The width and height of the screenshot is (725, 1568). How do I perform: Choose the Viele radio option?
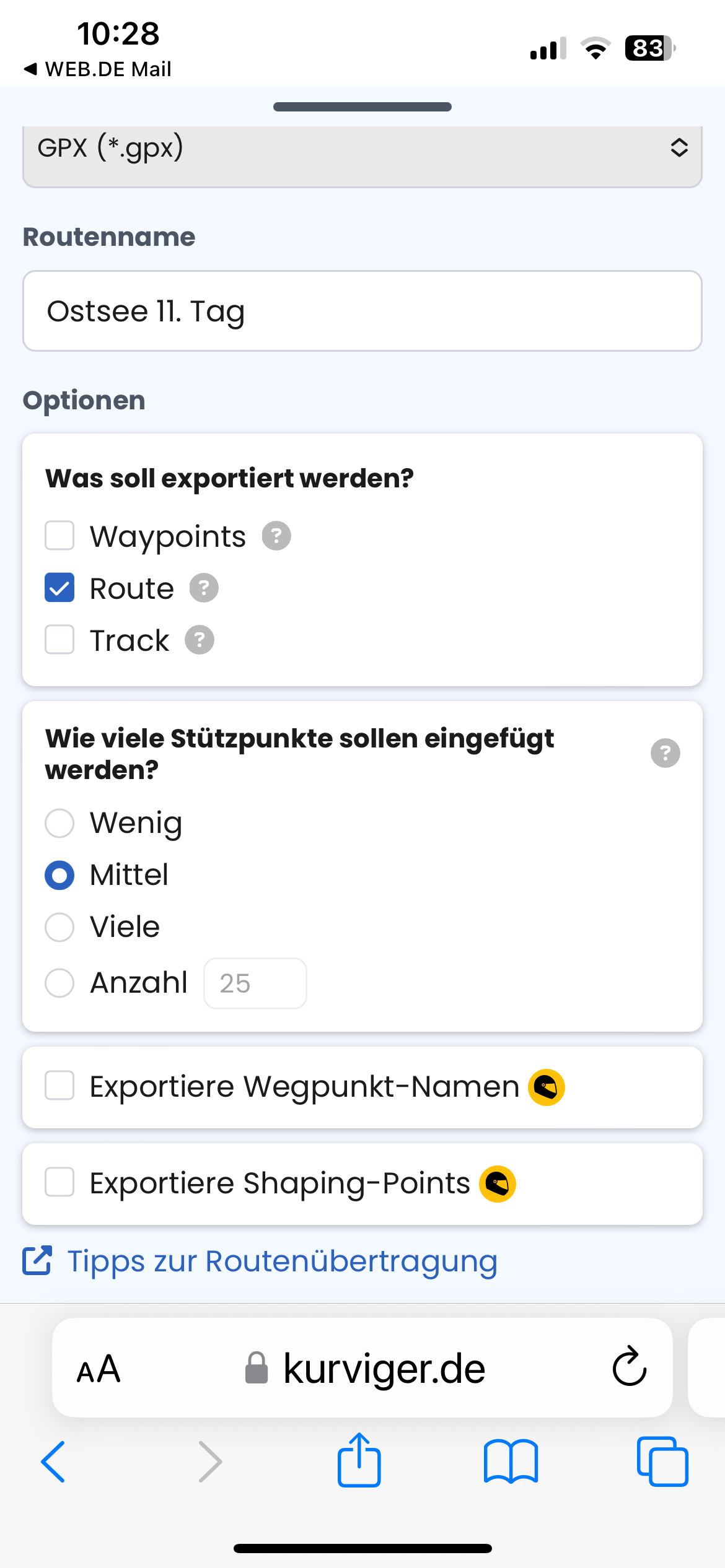[59, 927]
